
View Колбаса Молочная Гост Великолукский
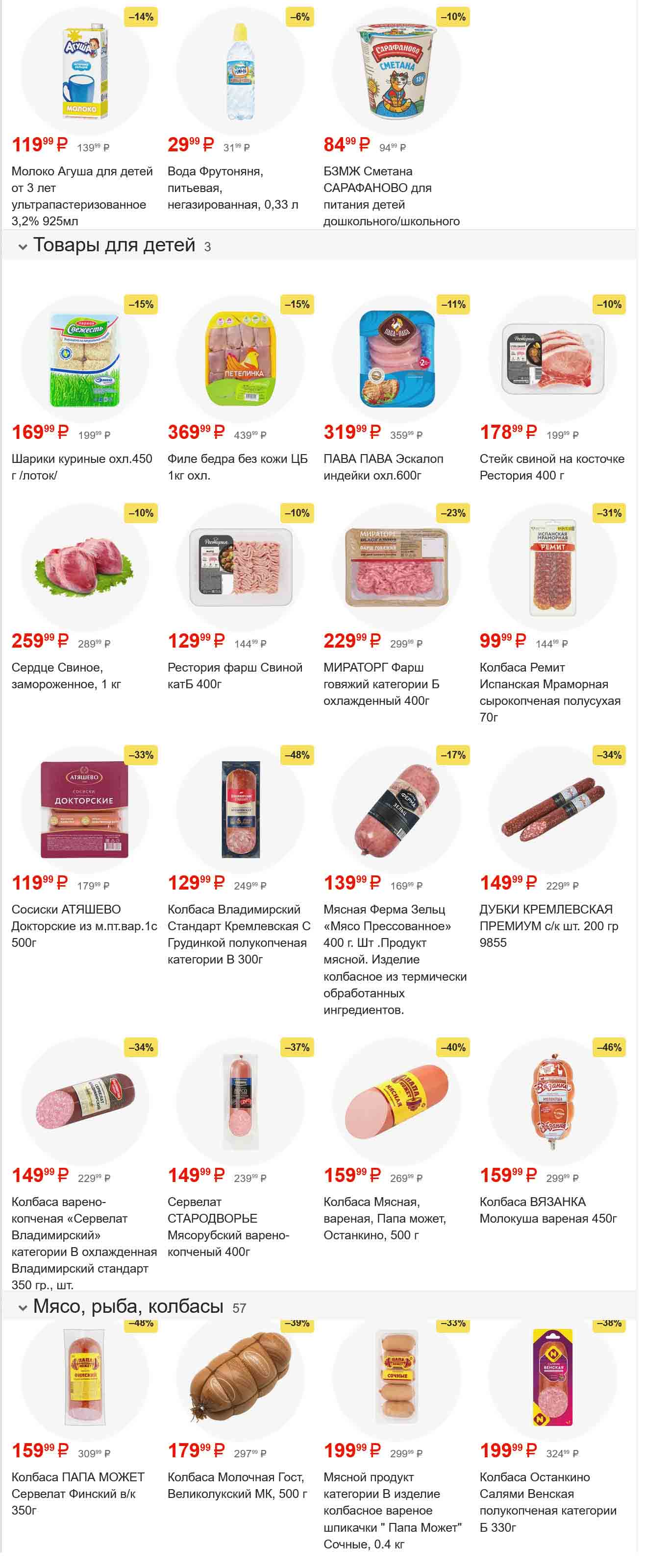click(x=241, y=1379)
